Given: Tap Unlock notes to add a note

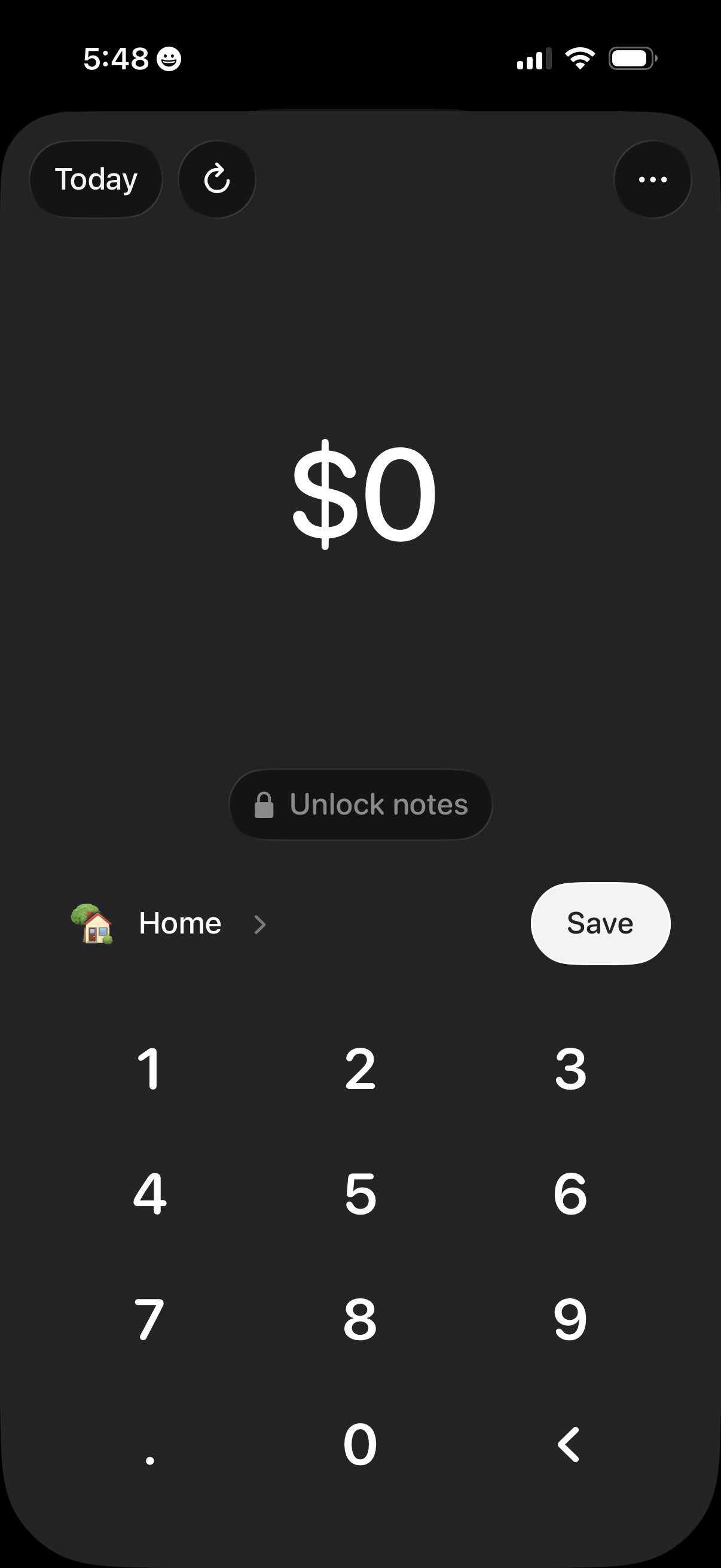Looking at the screenshot, I should (x=360, y=805).
